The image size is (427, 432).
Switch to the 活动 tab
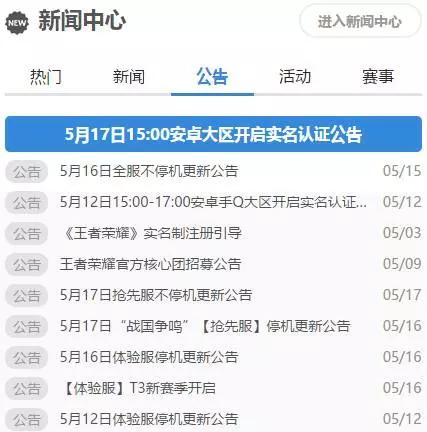[x=295, y=77]
